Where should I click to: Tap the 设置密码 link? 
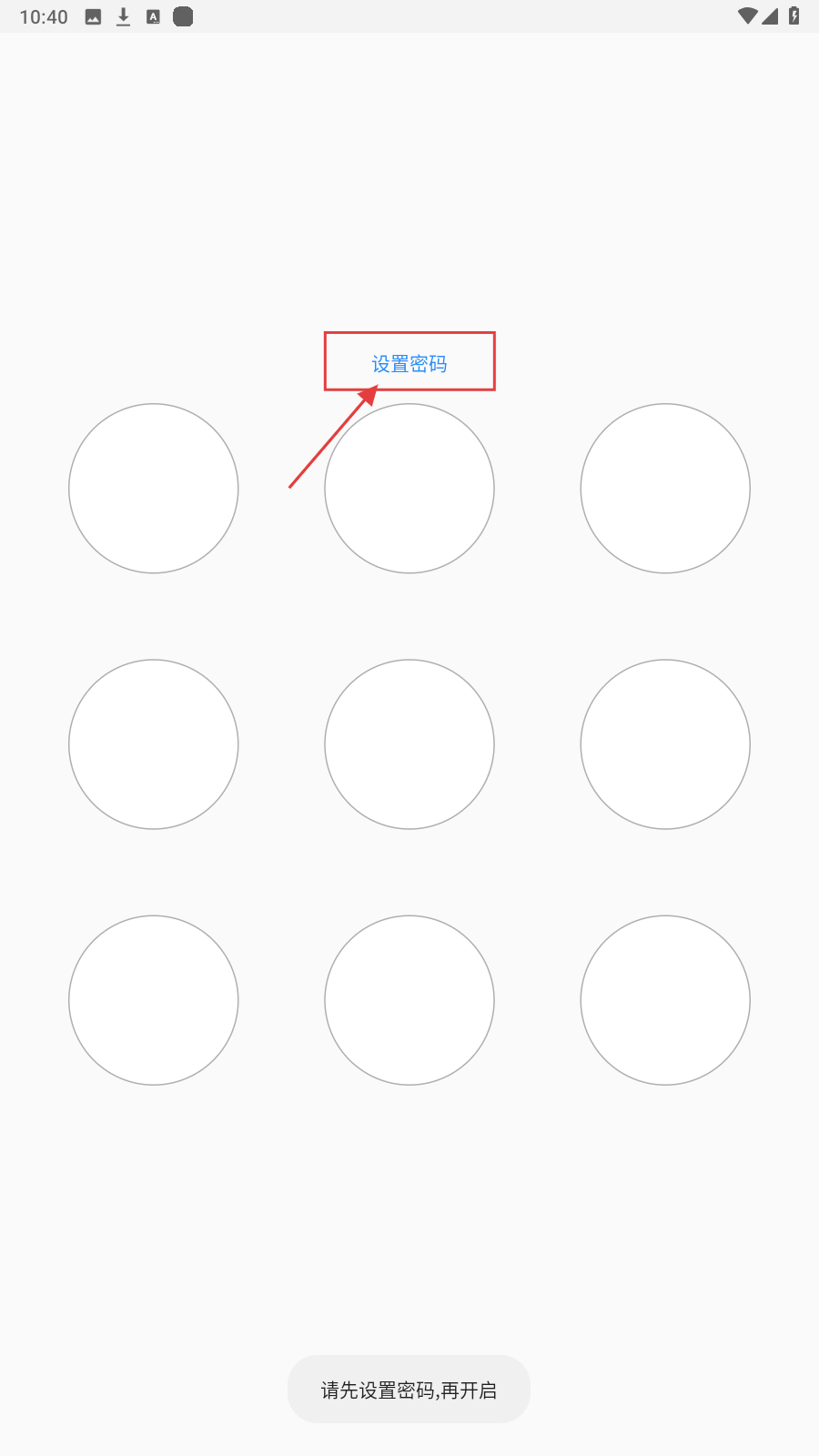[x=409, y=364]
